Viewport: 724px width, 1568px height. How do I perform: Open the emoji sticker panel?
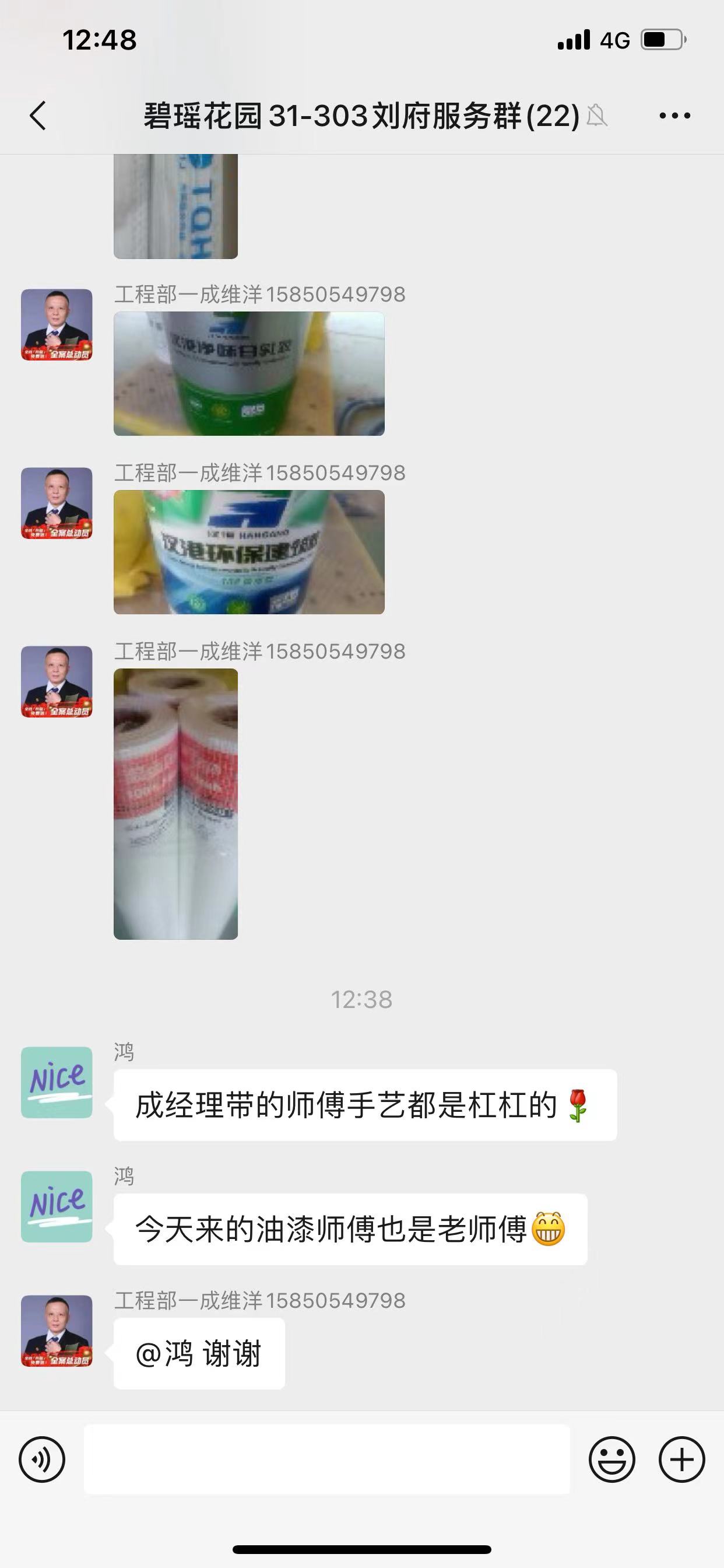point(611,1459)
